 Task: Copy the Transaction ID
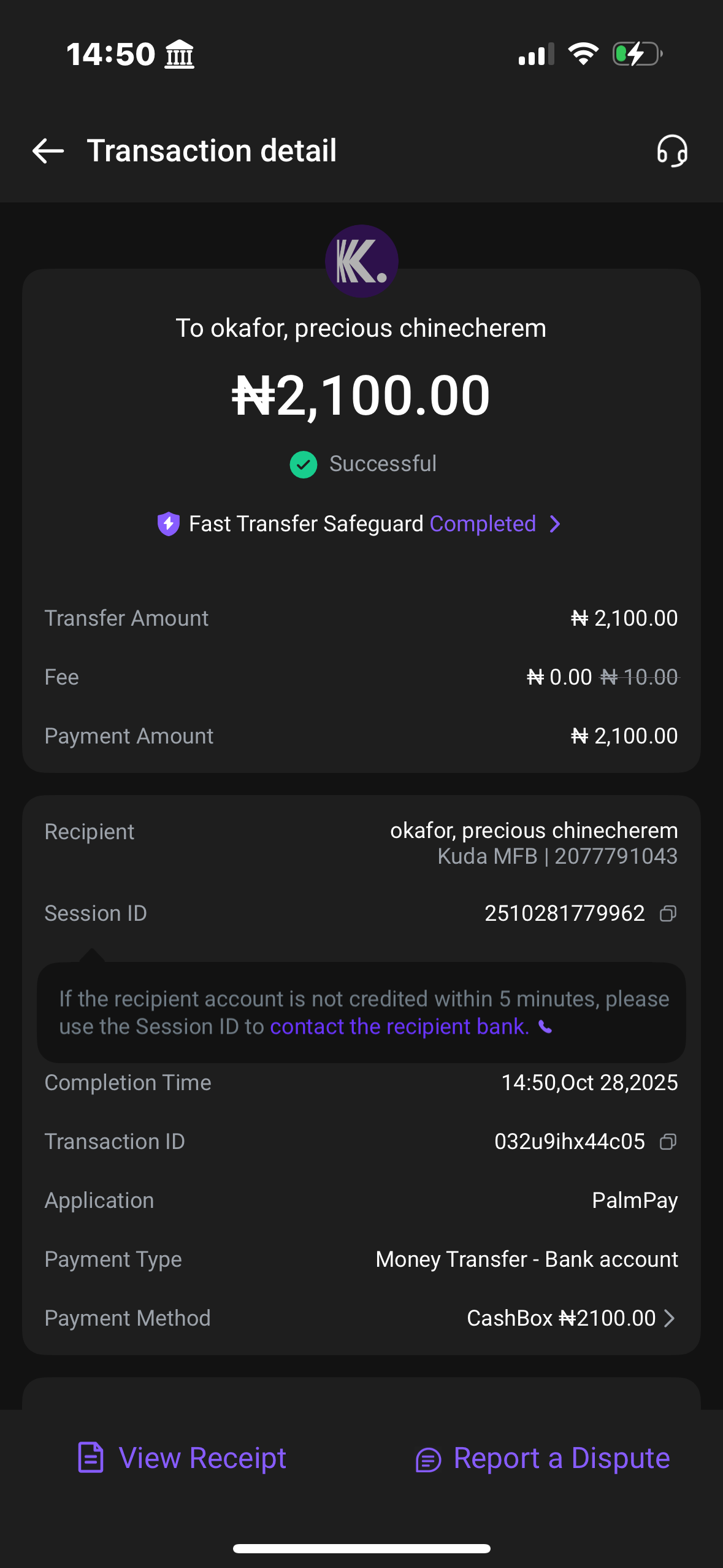tap(668, 1142)
